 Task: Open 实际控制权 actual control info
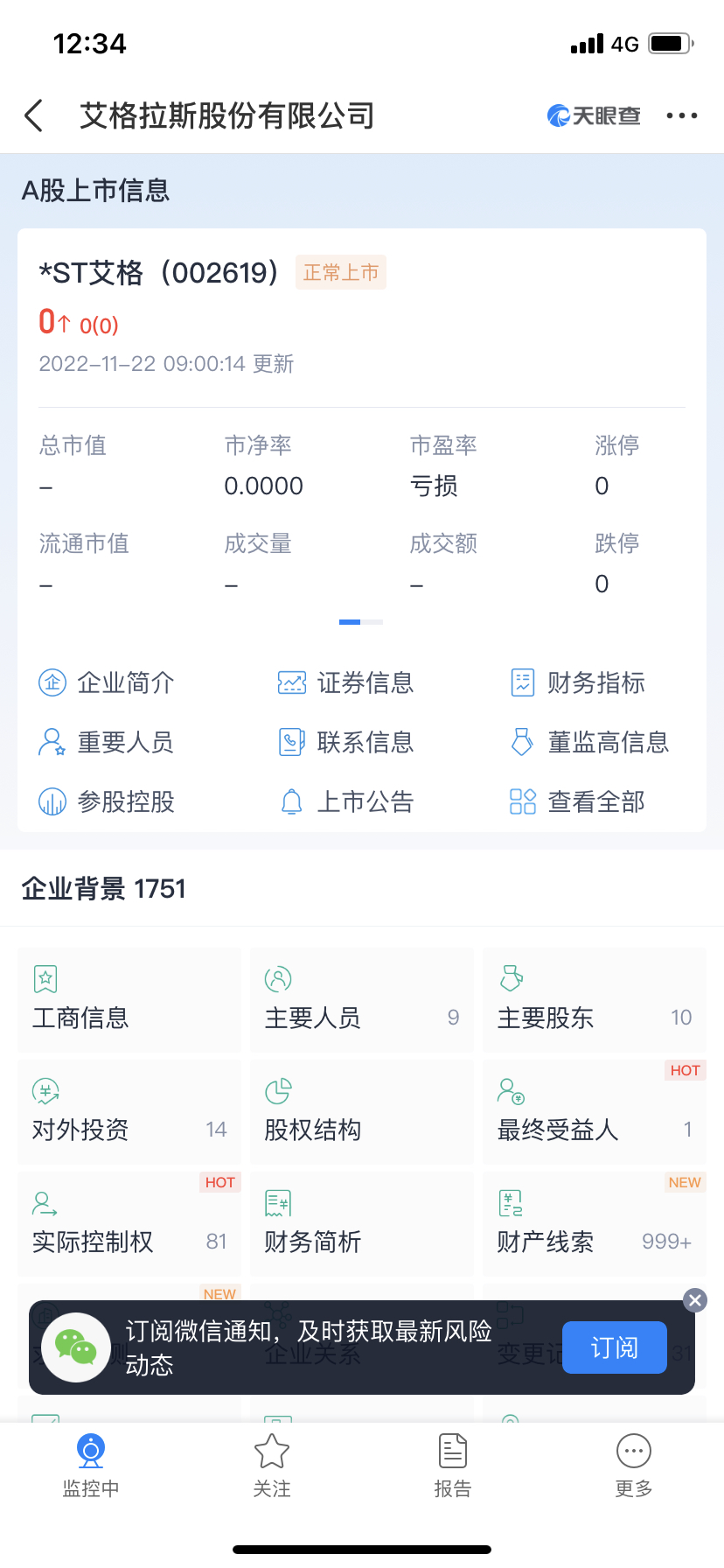129,1224
